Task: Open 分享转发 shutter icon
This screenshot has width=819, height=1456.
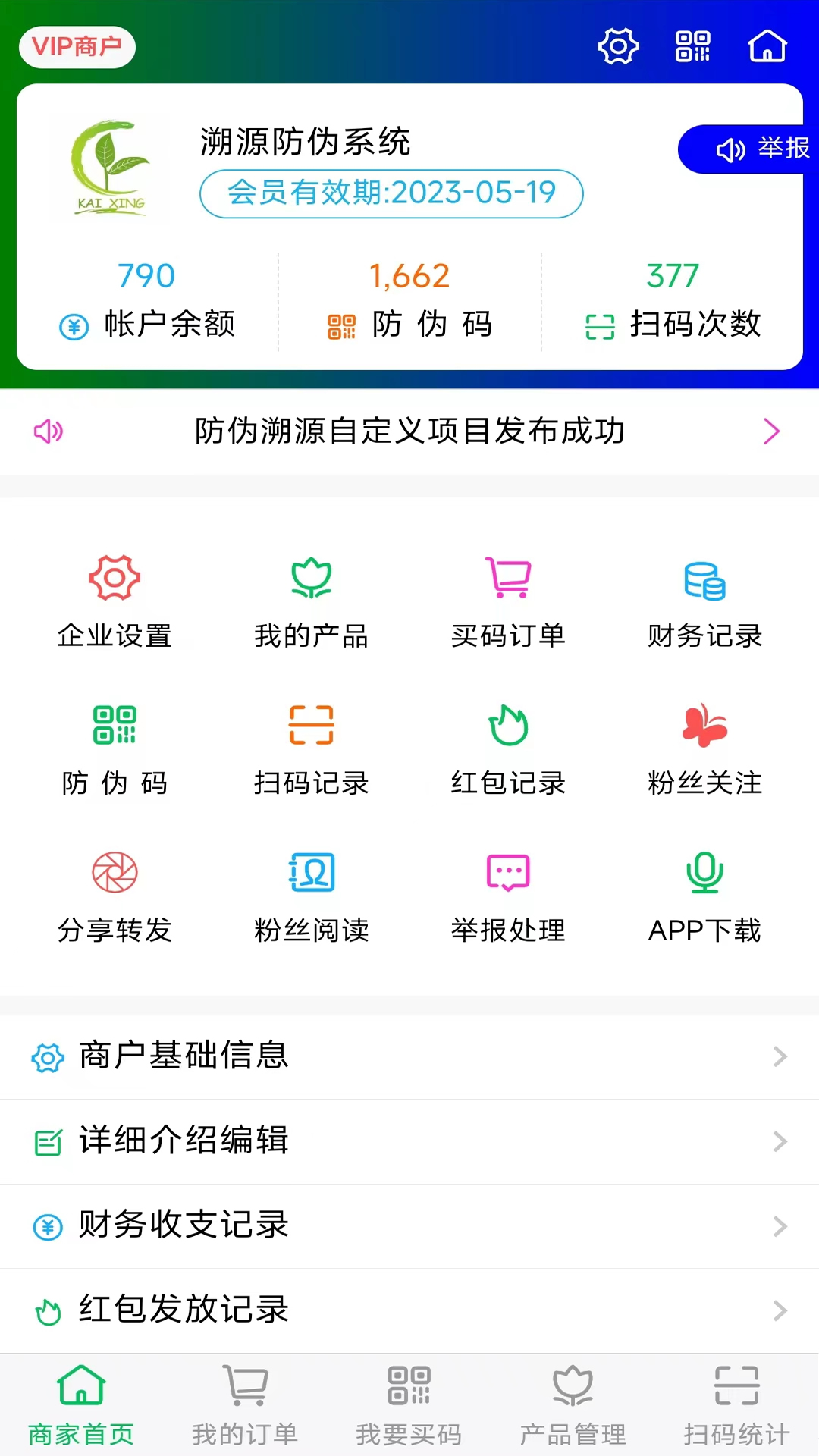Action: coord(114,872)
